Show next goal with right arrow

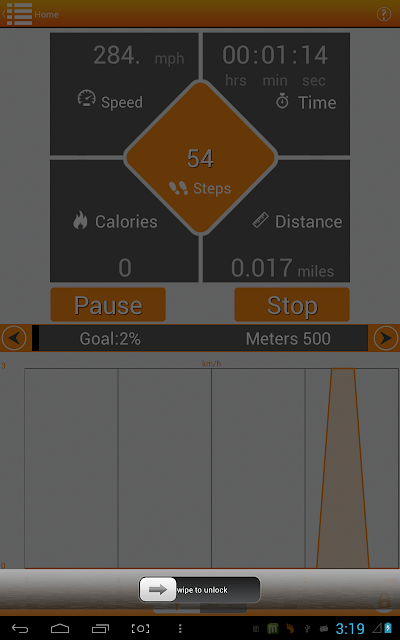(x=385, y=338)
